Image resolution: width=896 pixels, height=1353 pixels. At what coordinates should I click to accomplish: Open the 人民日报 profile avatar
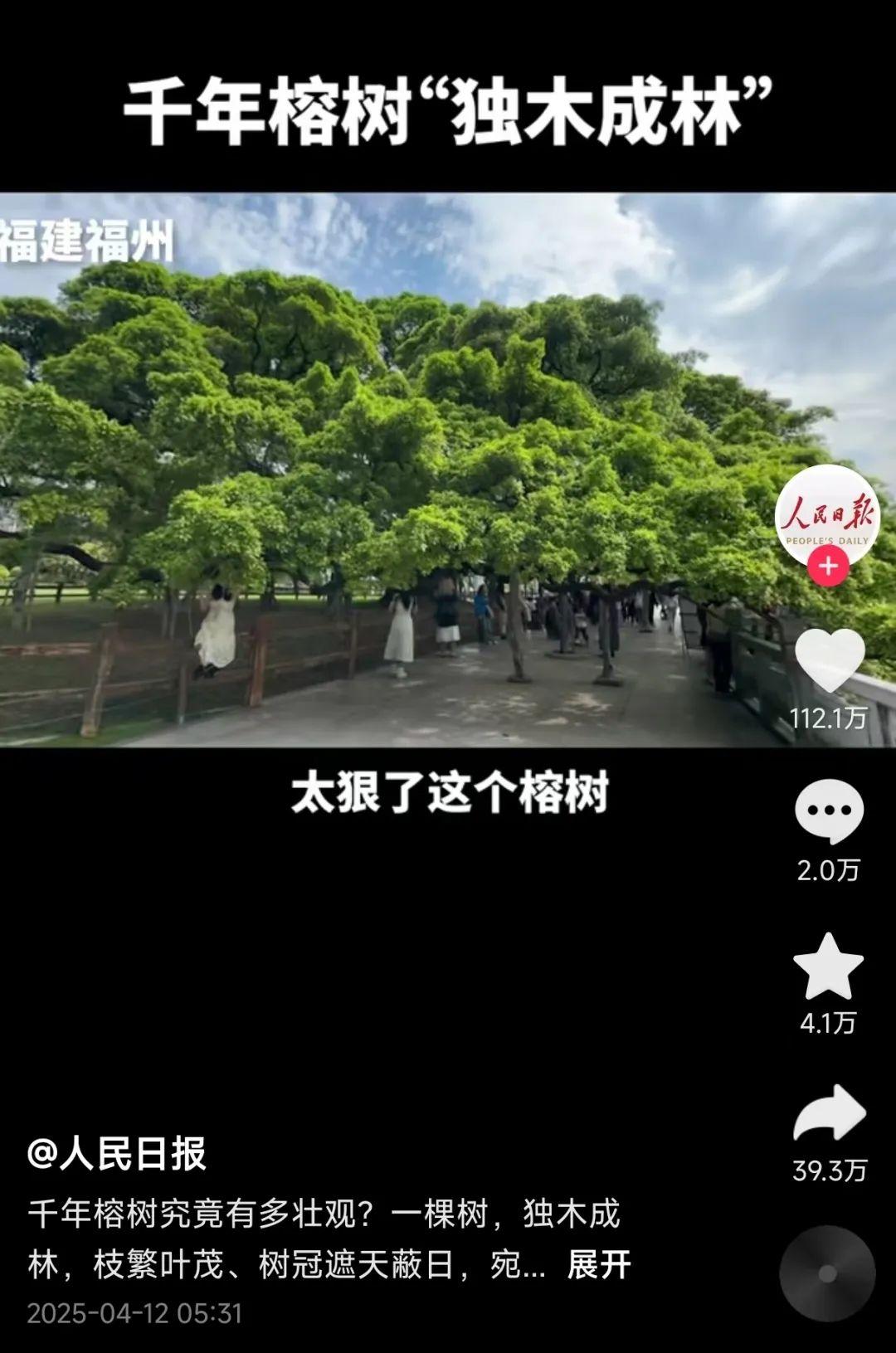click(827, 514)
